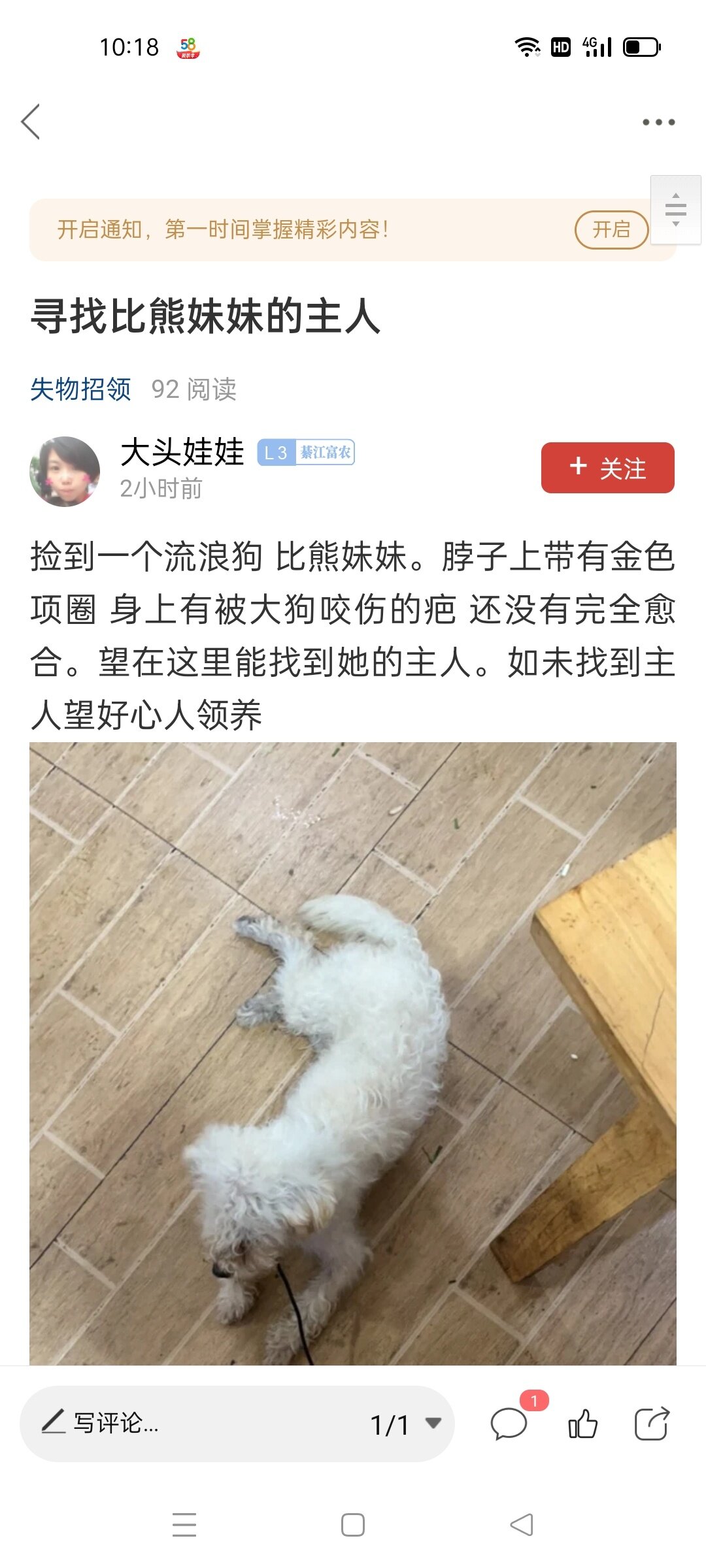Like this post with thumbs-up

pyautogui.click(x=582, y=1424)
